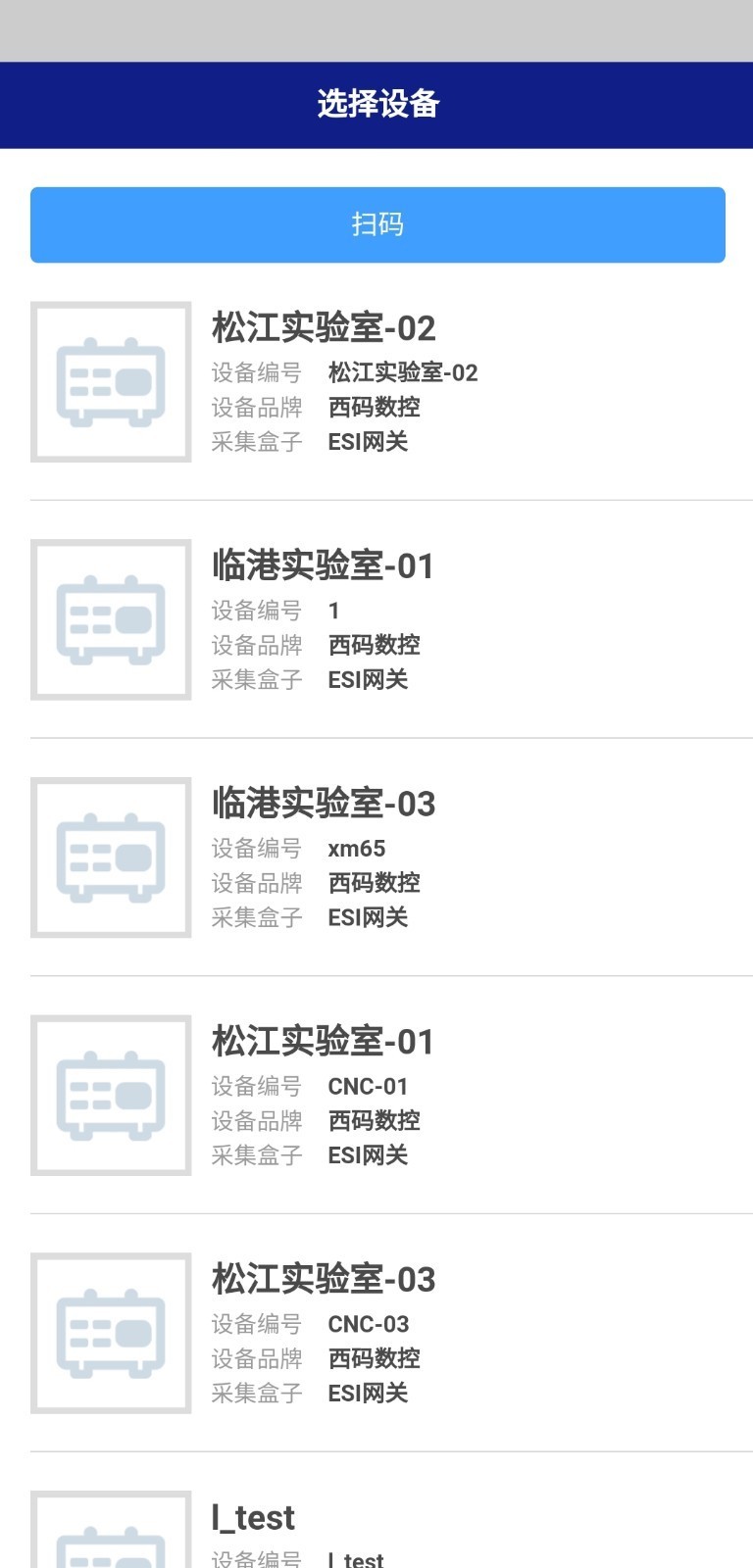Open the l_test device entry
753x1568 pixels.
coord(376,1524)
